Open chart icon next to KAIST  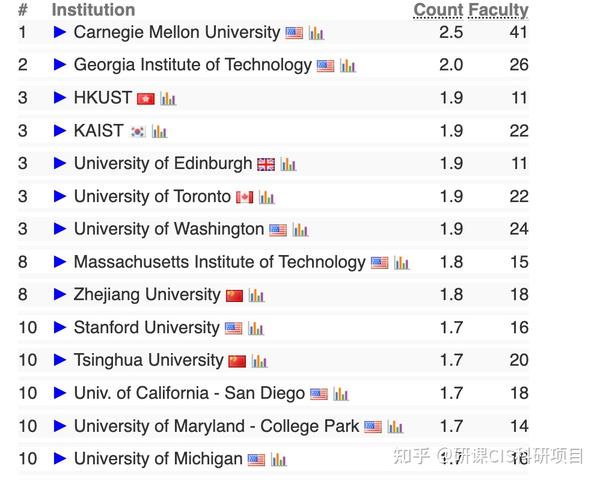(160, 132)
